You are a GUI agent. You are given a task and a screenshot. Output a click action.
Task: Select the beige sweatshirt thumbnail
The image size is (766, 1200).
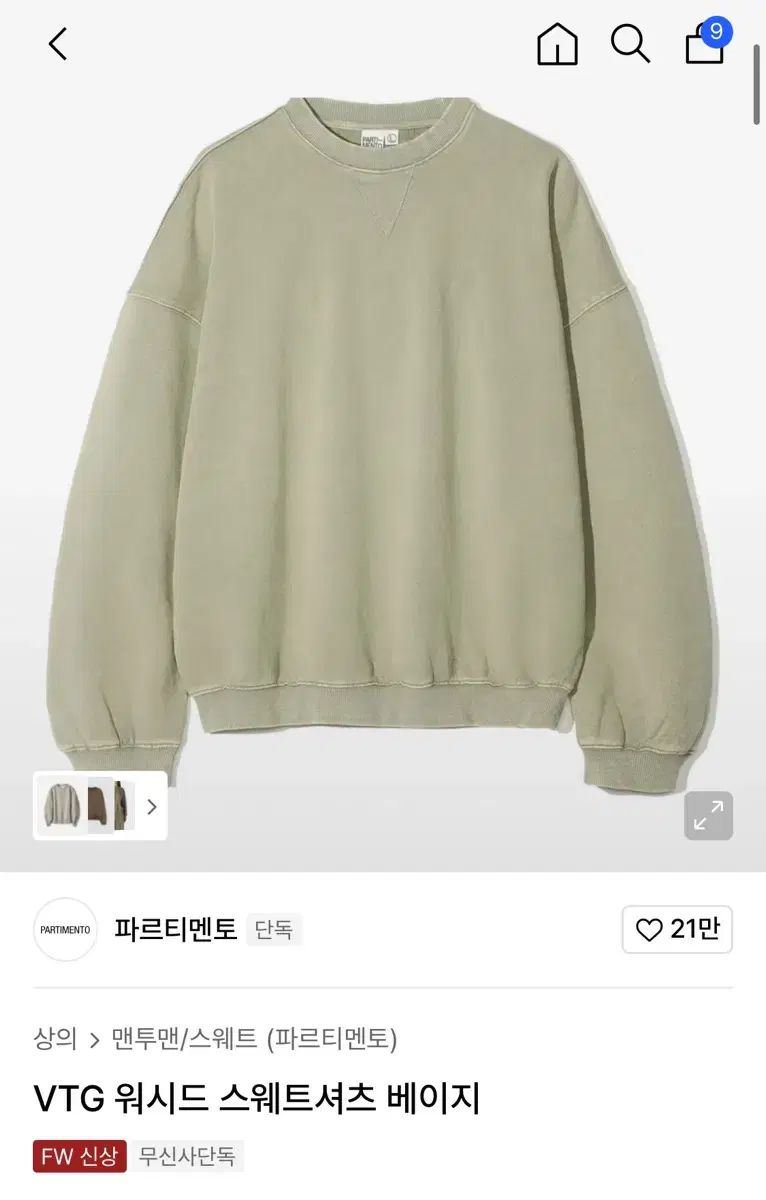coord(63,805)
